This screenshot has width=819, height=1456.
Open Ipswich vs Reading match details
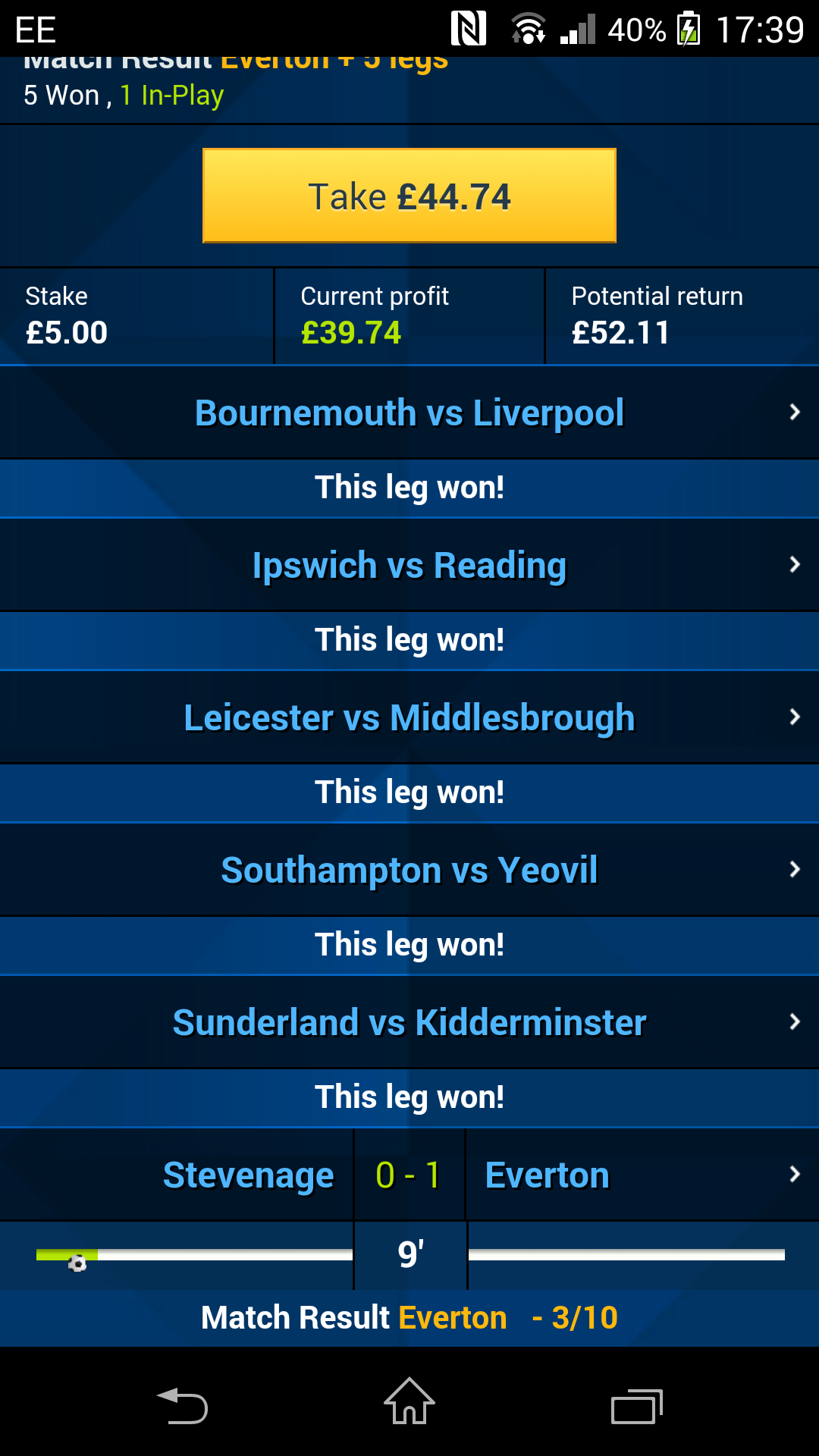[409, 566]
